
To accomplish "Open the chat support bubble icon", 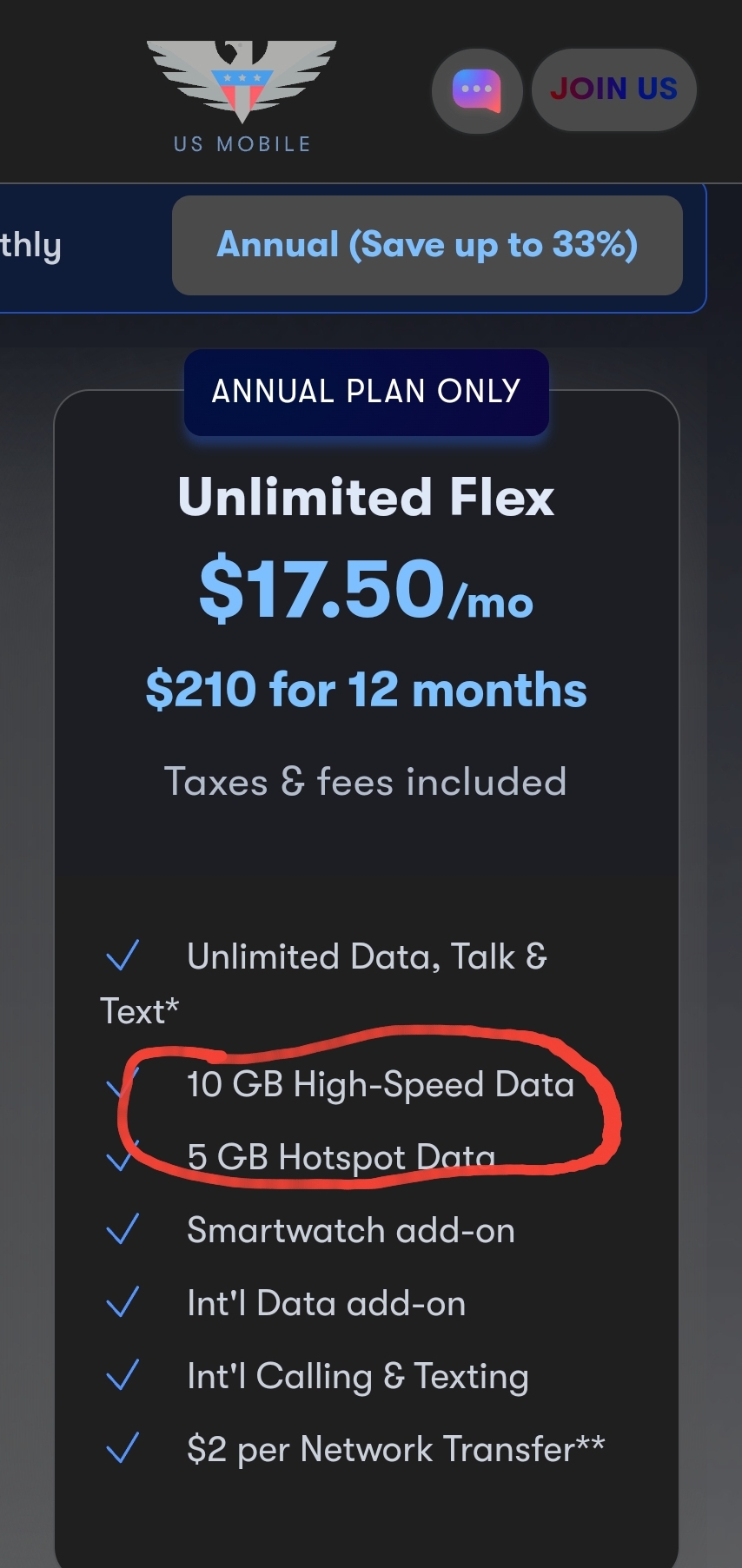I will click(477, 90).
